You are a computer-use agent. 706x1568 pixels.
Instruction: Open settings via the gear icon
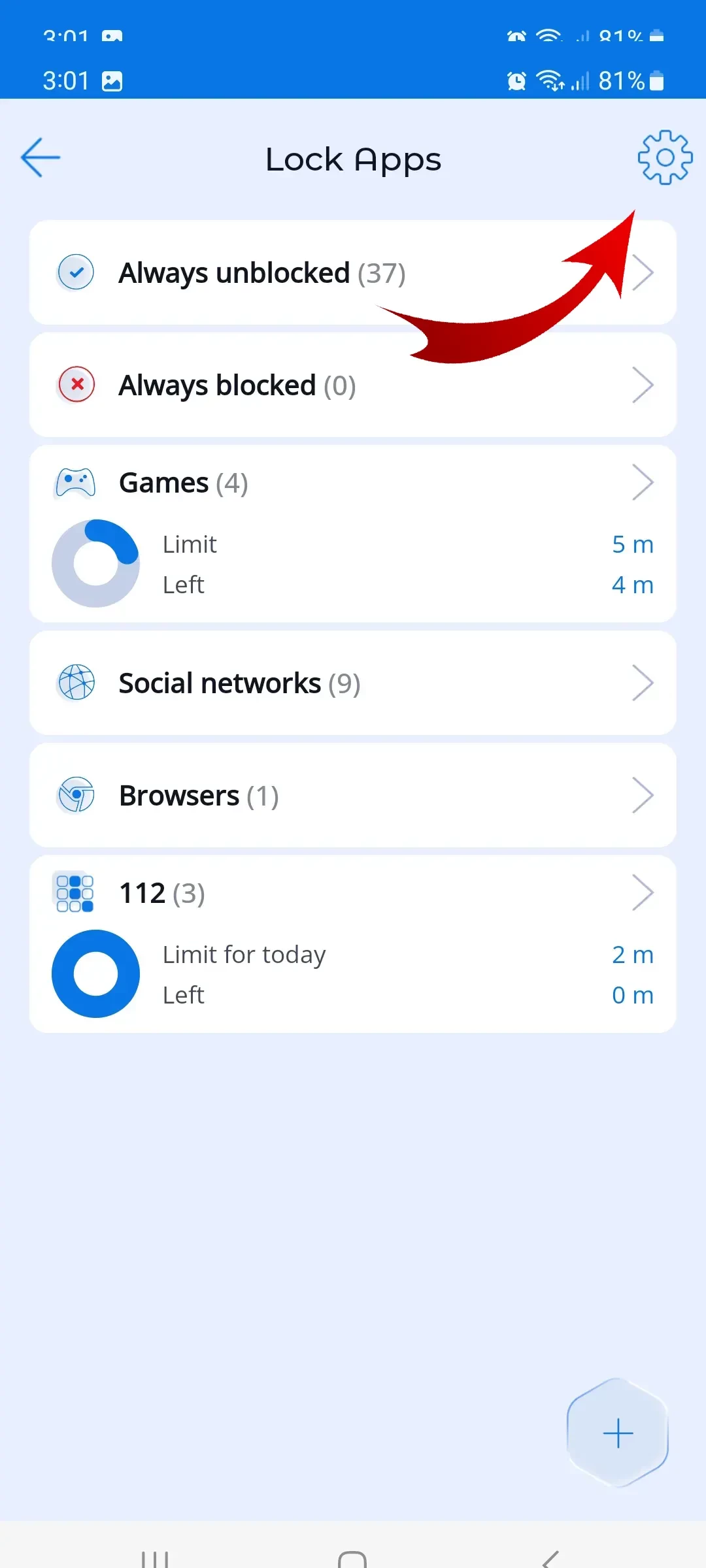click(665, 157)
